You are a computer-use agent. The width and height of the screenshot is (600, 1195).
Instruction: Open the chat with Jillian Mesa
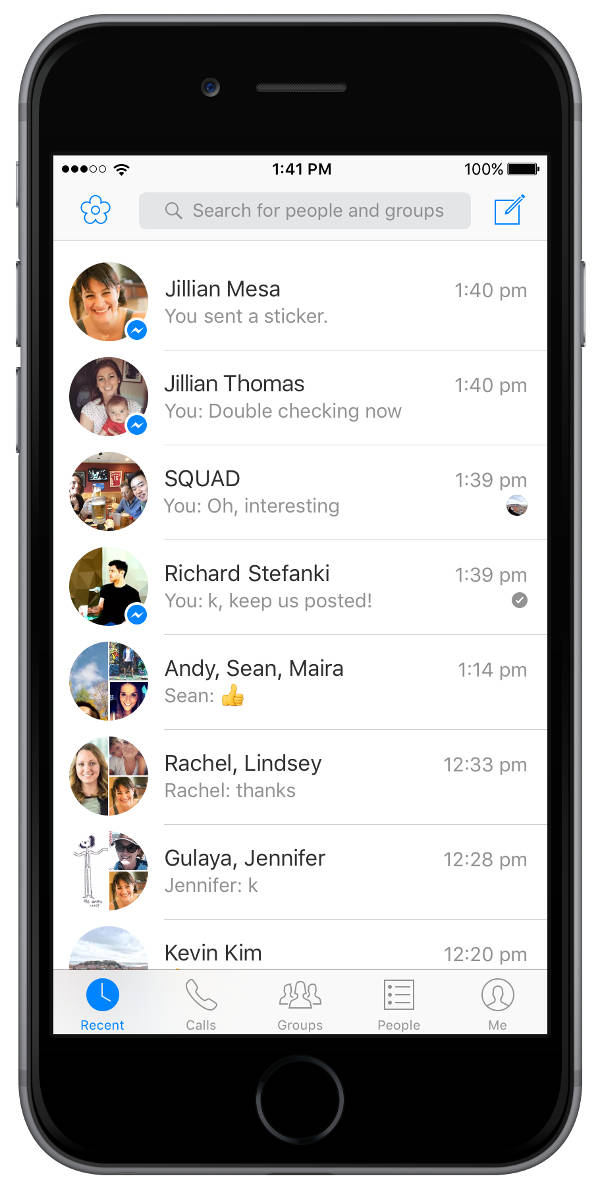click(x=300, y=303)
